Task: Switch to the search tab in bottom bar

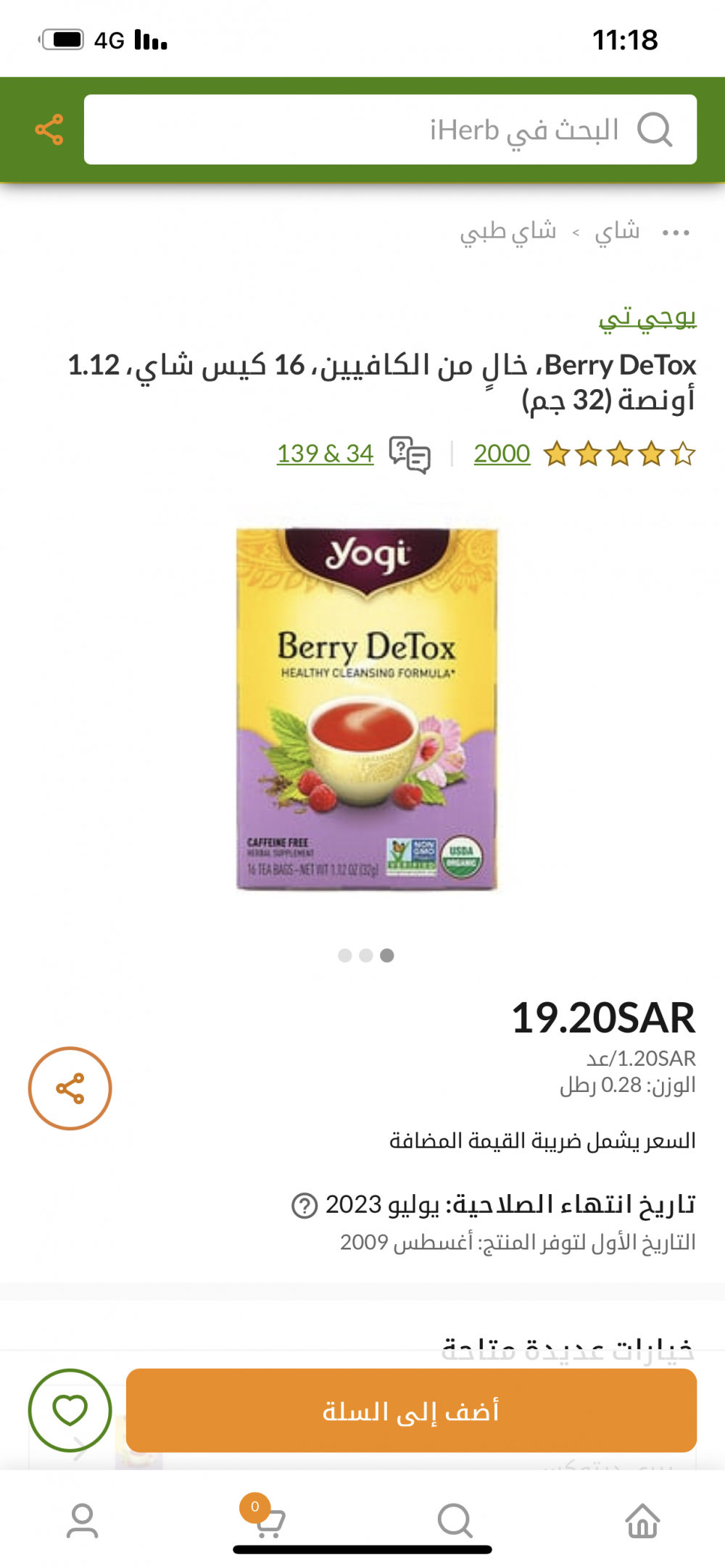Action: click(x=455, y=1520)
